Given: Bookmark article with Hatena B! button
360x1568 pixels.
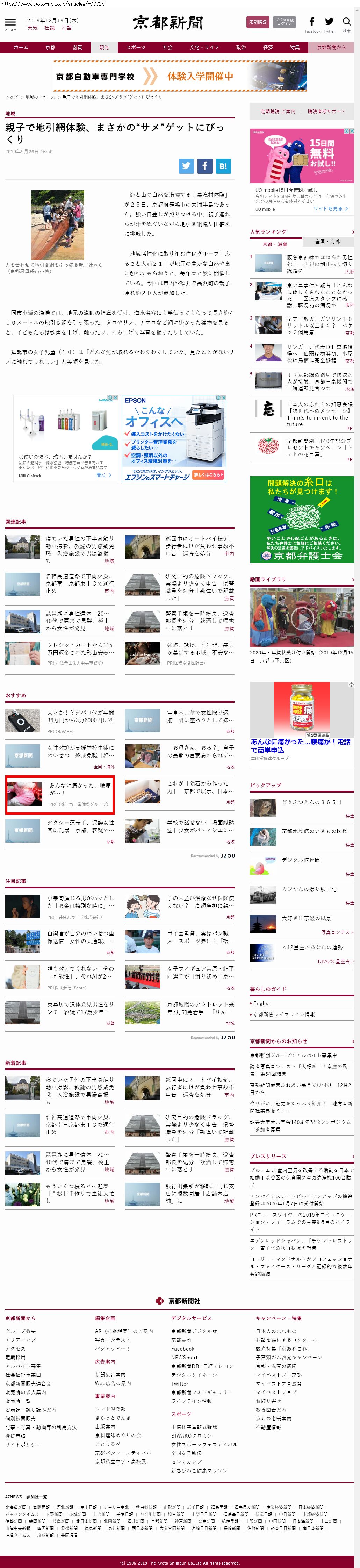Looking at the screenshot, I should [223, 166].
